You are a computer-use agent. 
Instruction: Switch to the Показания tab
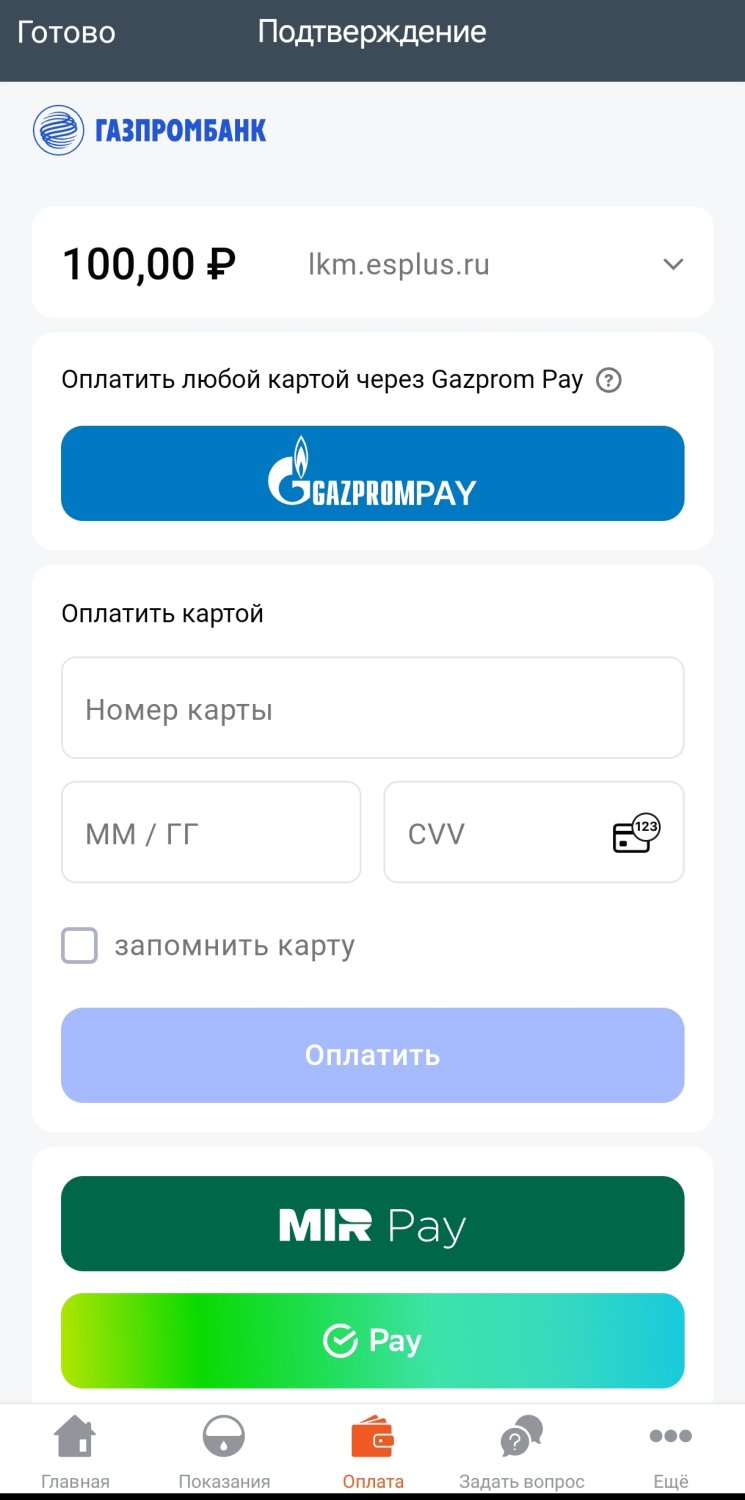click(224, 1450)
